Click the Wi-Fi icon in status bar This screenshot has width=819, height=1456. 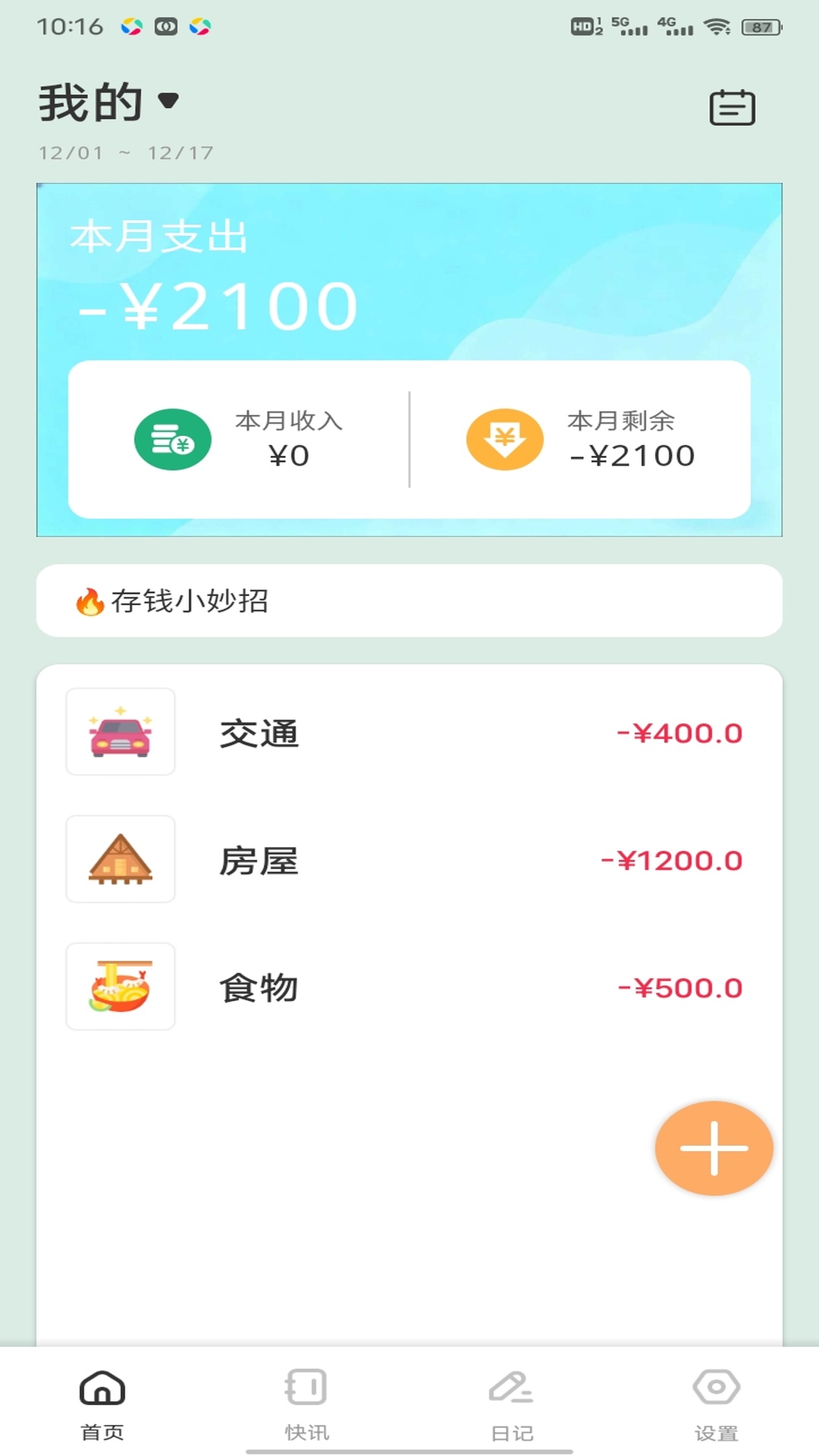[716, 25]
